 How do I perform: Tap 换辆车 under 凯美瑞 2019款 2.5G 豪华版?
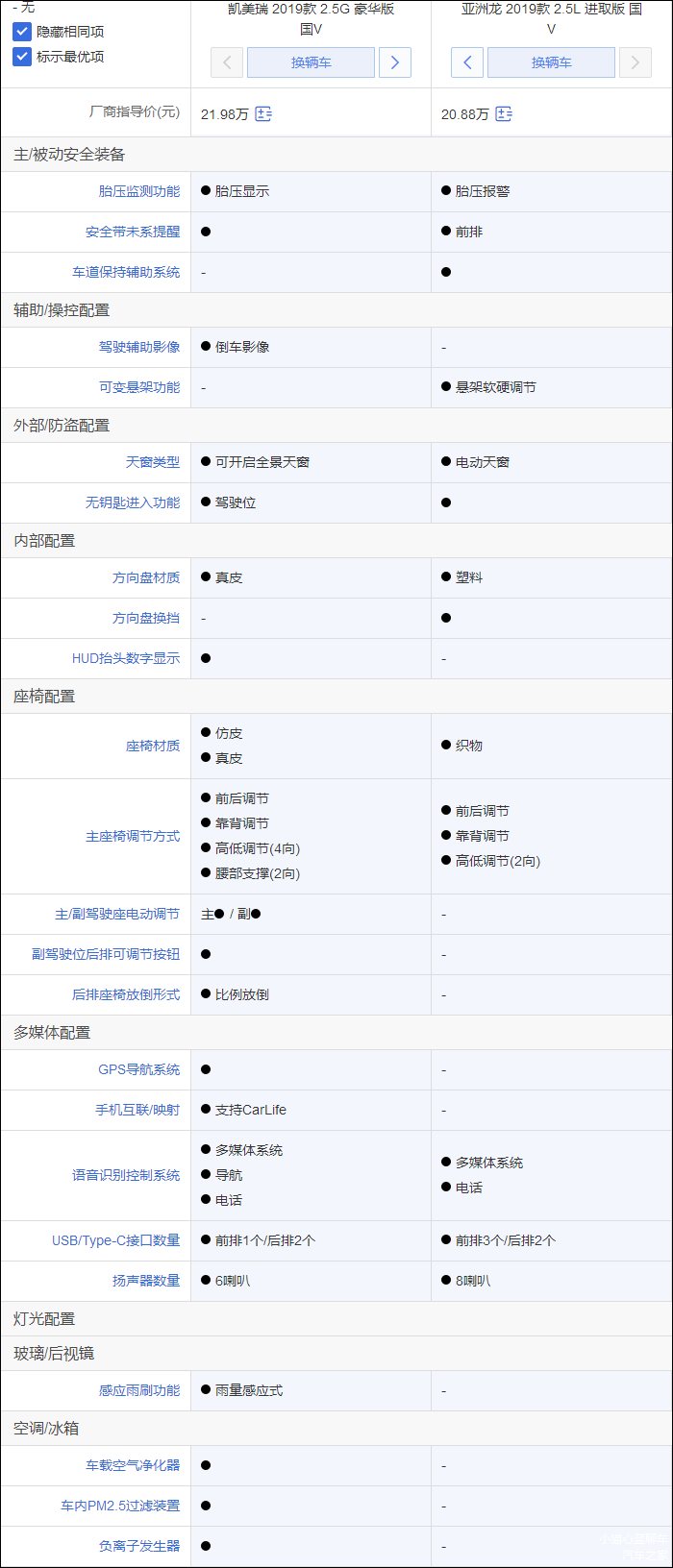[311, 62]
